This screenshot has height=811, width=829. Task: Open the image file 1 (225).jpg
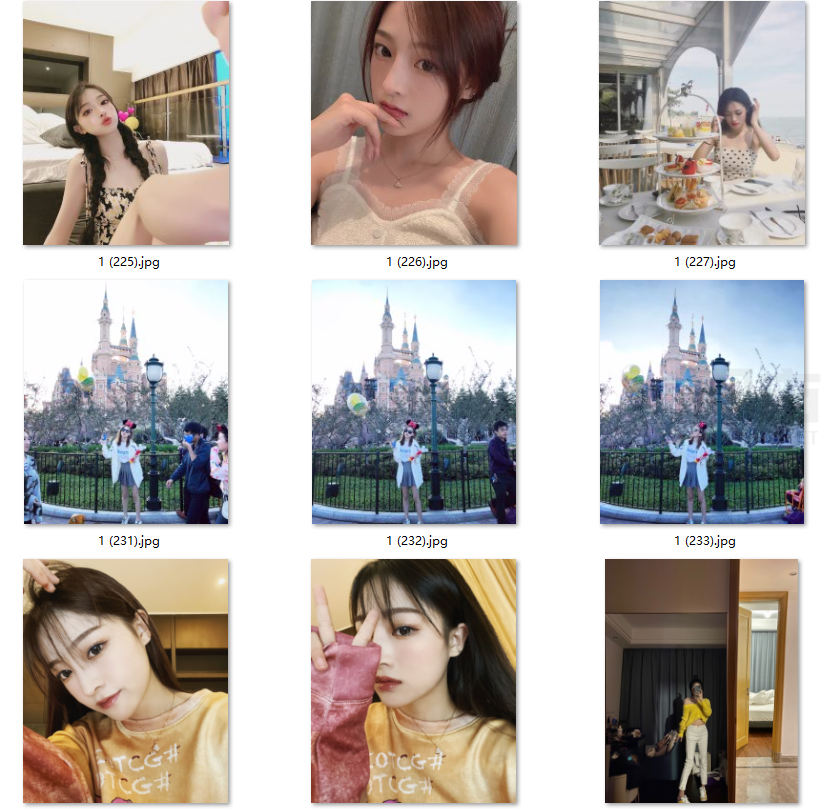pyautogui.click(x=126, y=123)
